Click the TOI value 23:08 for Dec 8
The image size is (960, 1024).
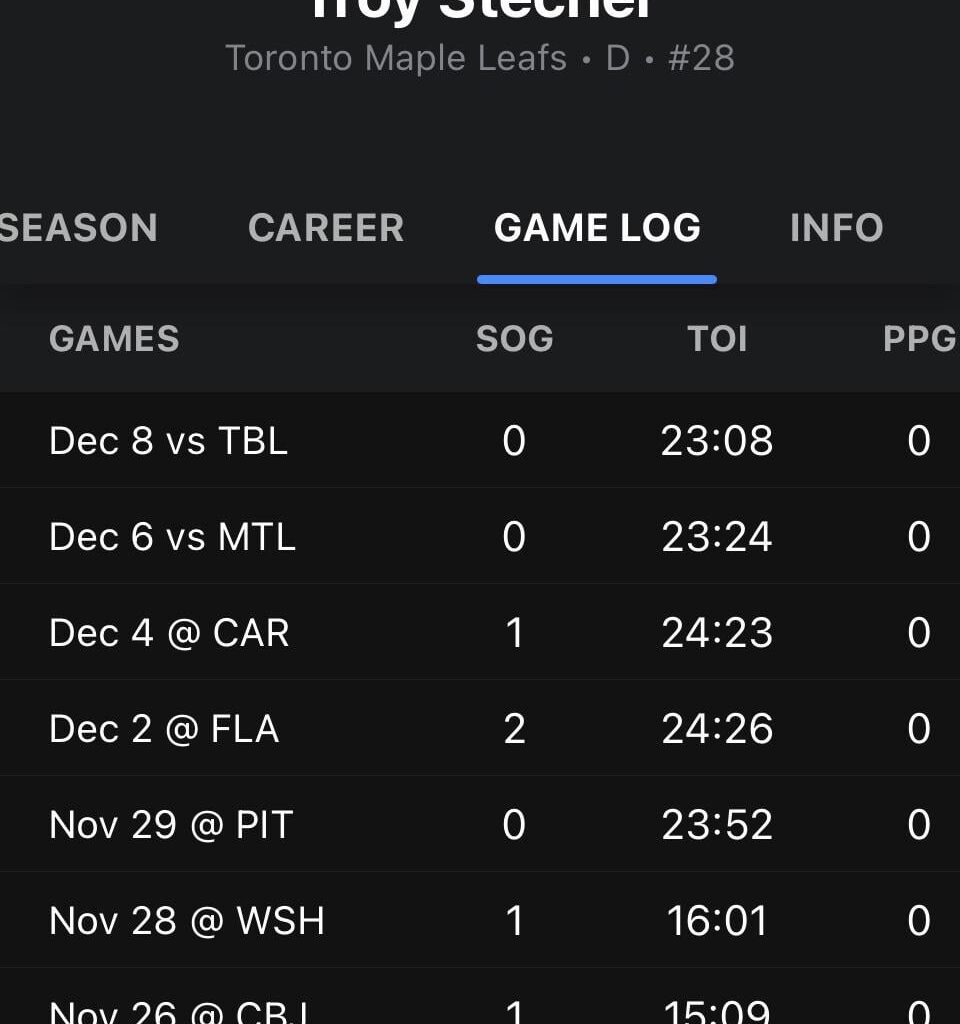pyautogui.click(x=719, y=440)
